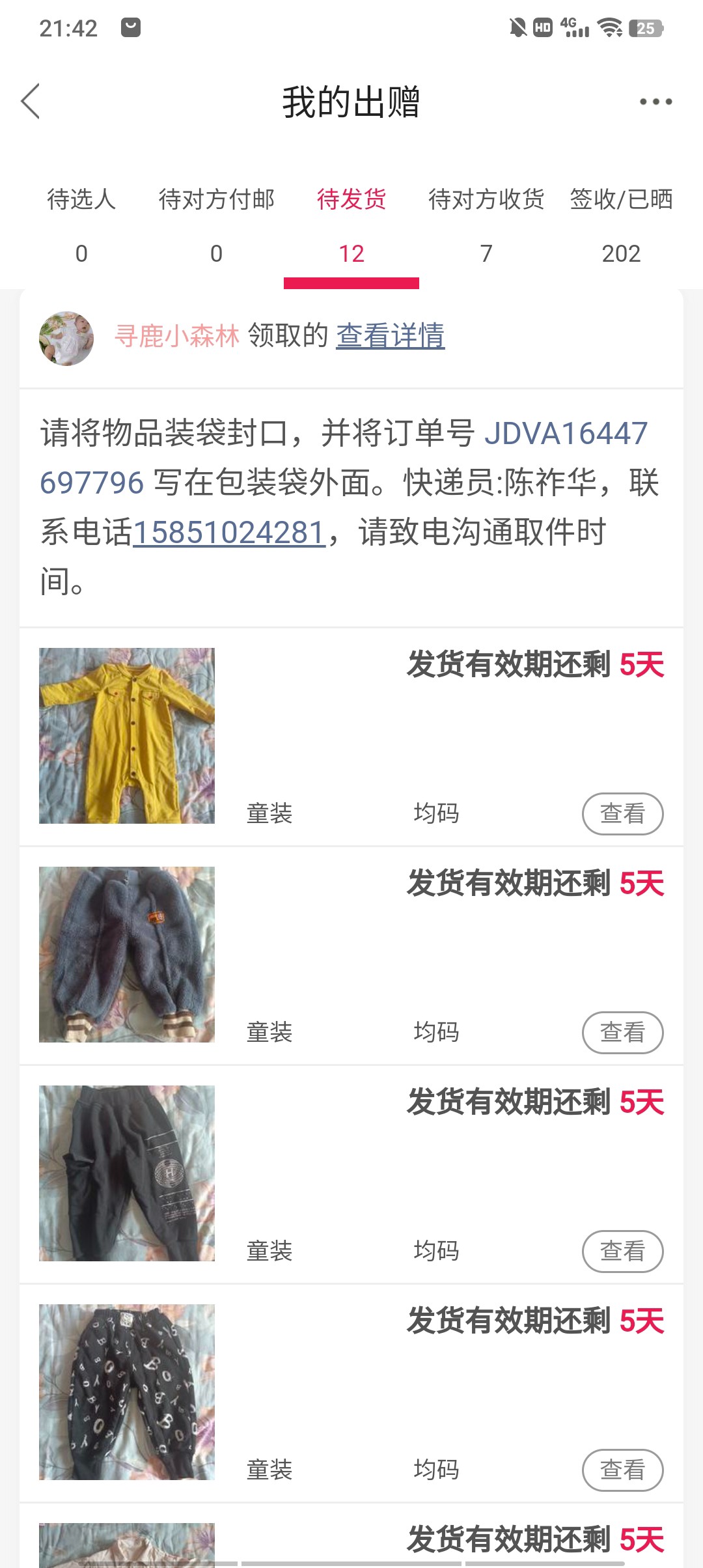This screenshot has height=1568, width=703.
Task: Tap 查看 for the yellow romper
Action: point(622,813)
